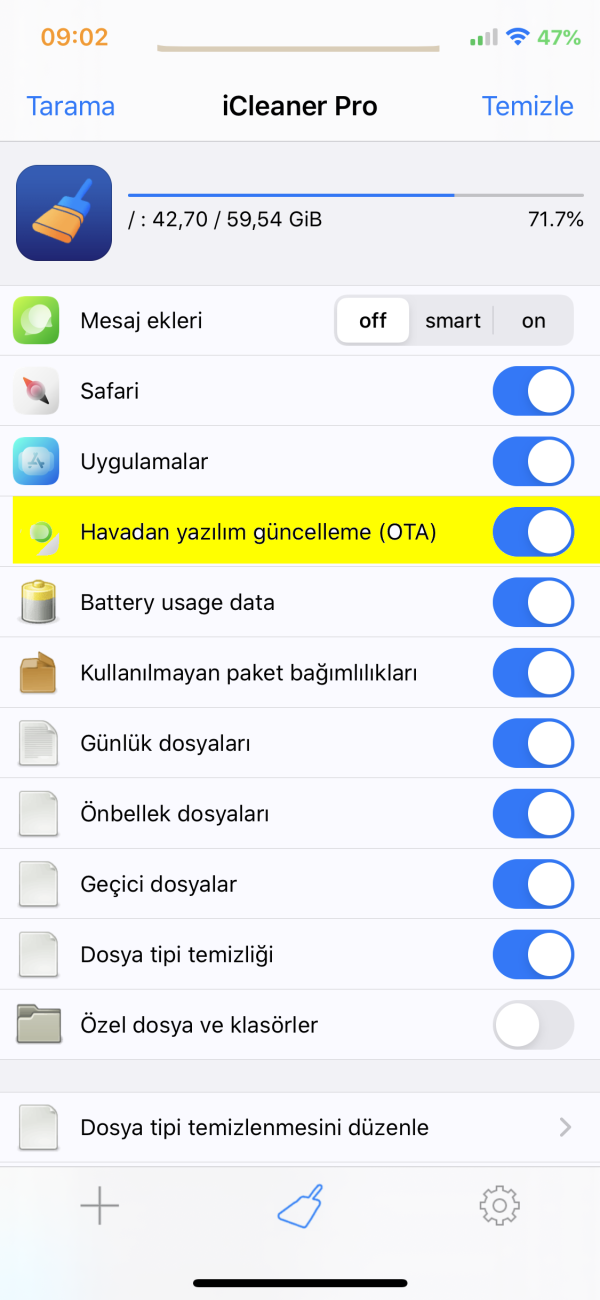
Task: Tap Temizle to start cleaning
Action: click(527, 106)
